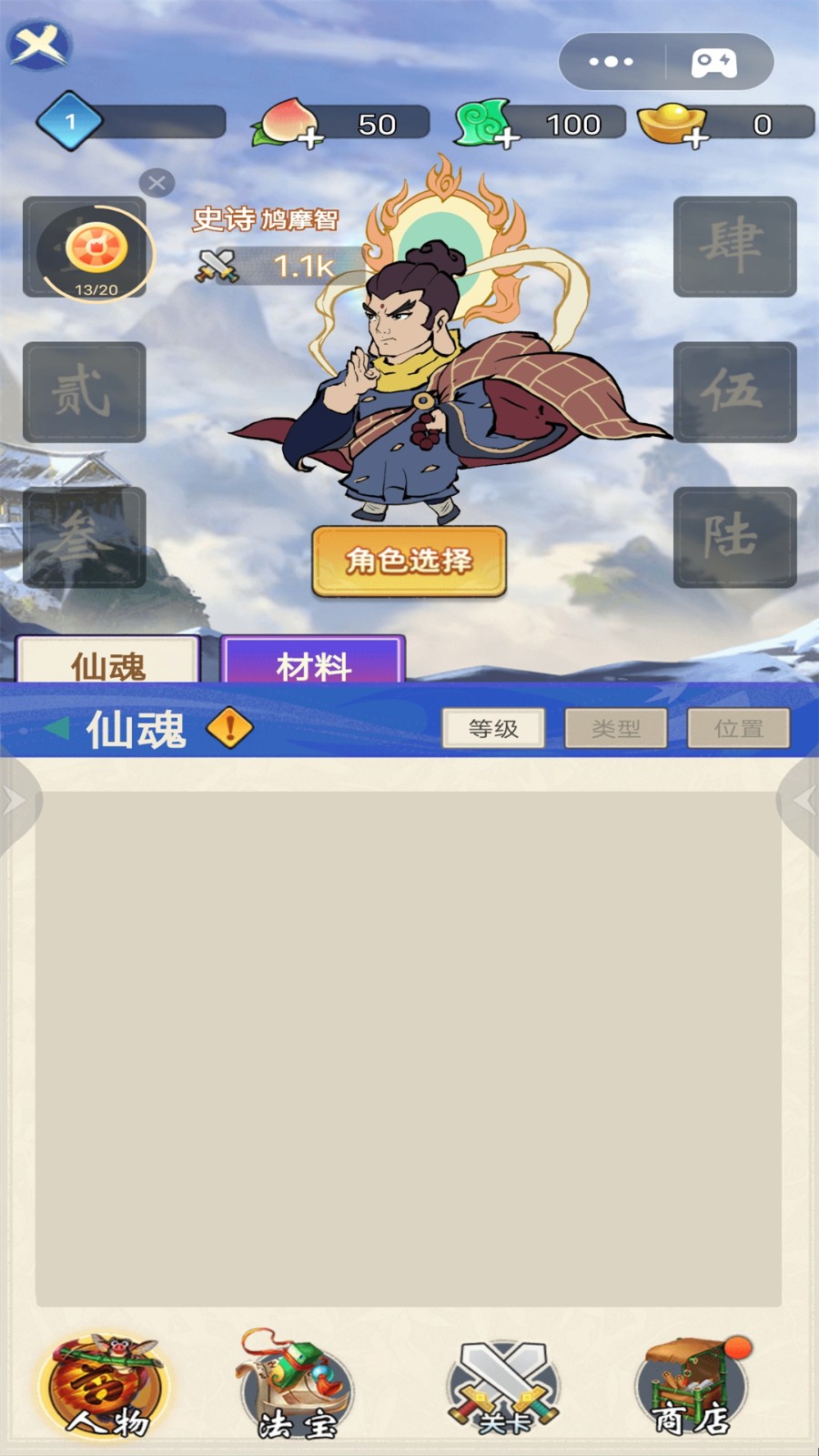Screen dimensions: 819x1456
Task: Select the 贰 equipment slot
Action: coord(84,392)
